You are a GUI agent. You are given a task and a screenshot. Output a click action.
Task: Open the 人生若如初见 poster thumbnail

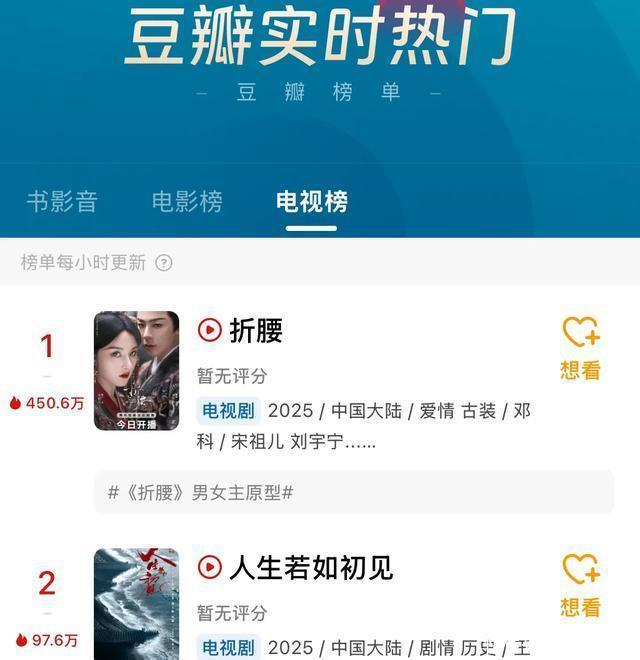[x=137, y=603]
